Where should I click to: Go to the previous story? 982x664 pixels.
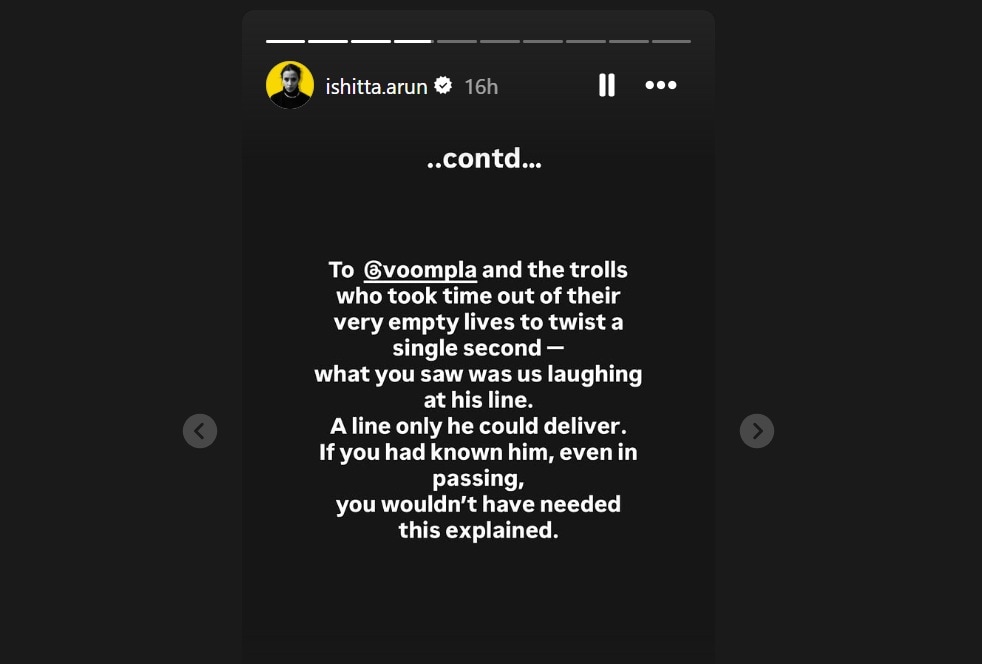[200, 431]
